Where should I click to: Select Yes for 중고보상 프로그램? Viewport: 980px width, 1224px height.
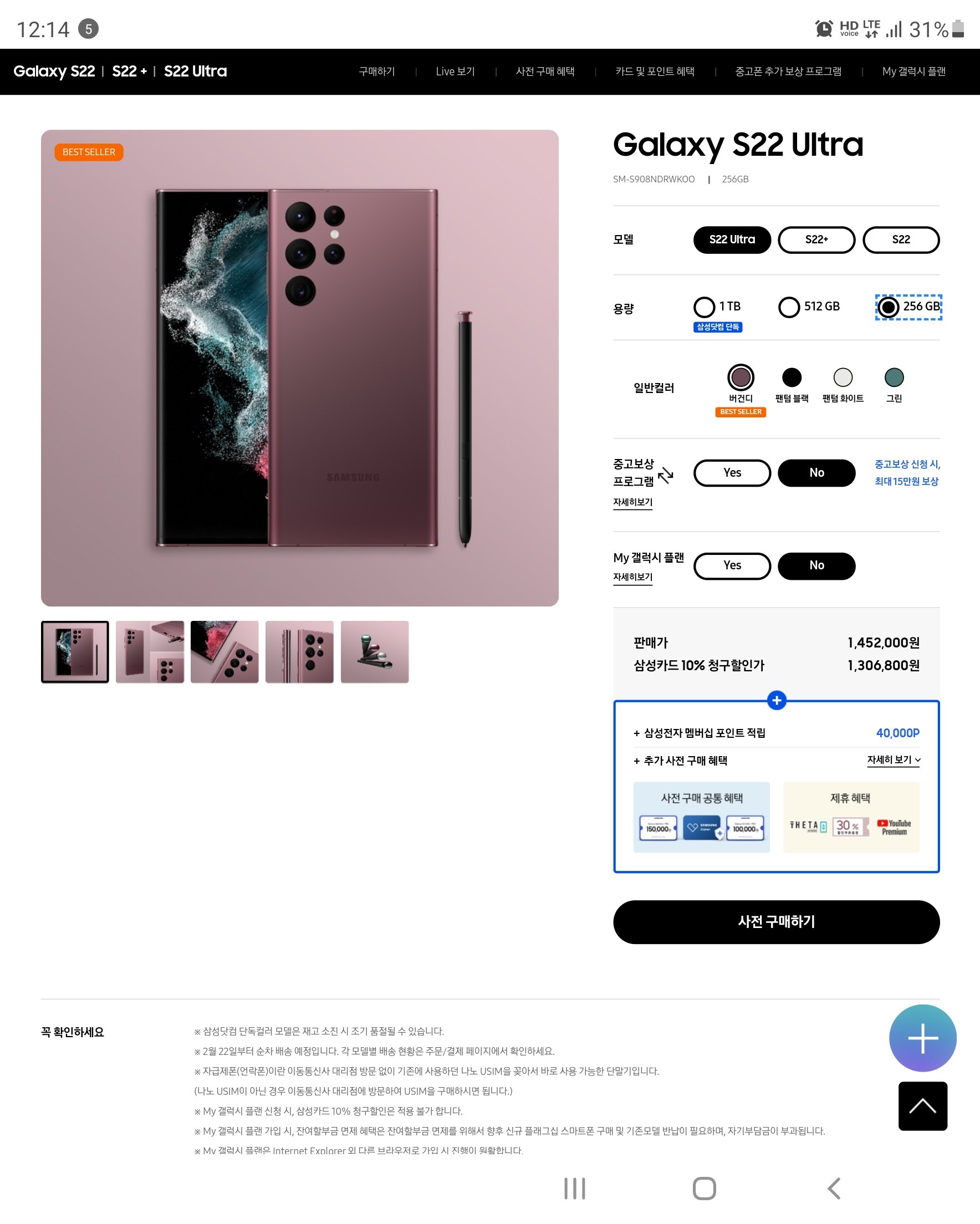(x=732, y=473)
